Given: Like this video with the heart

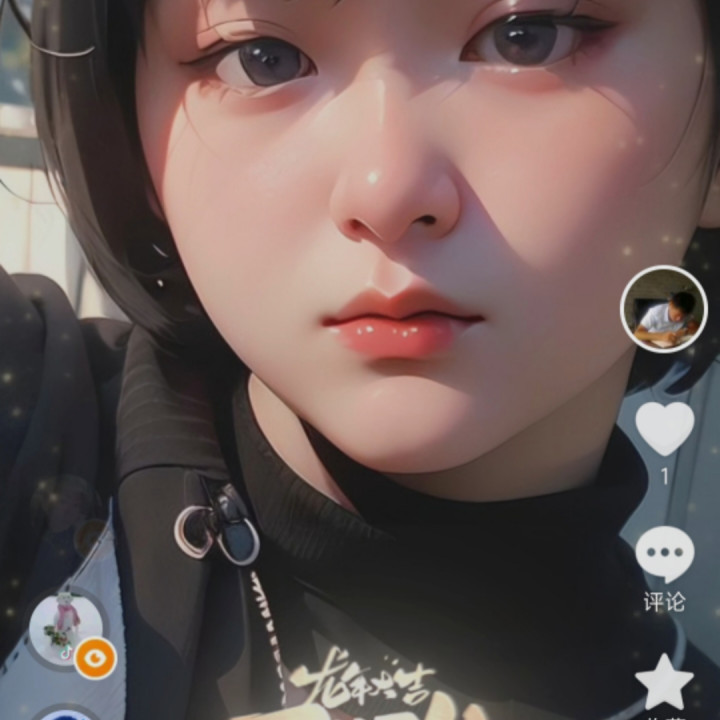Looking at the screenshot, I should [x=665, y=428].
